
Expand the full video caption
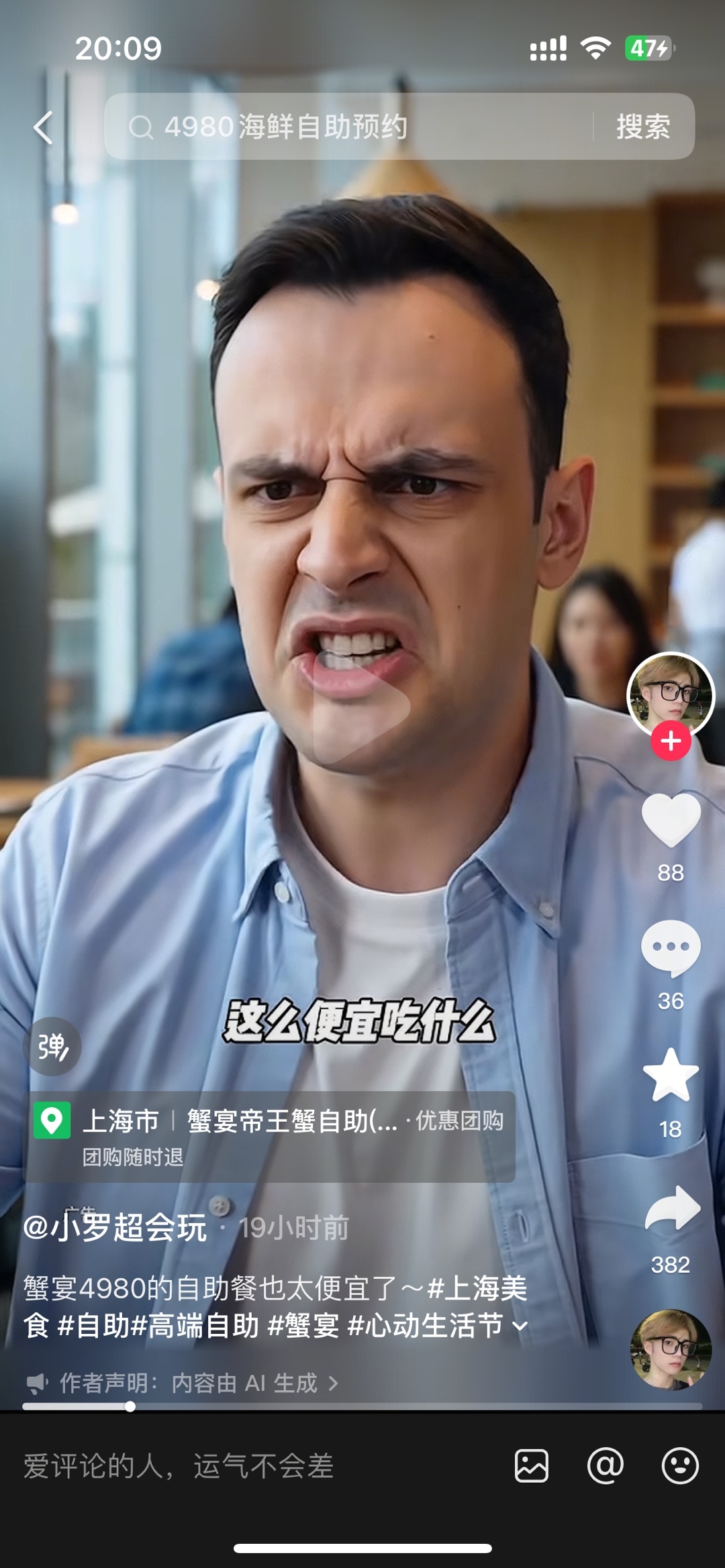[x=520, y=1326]
